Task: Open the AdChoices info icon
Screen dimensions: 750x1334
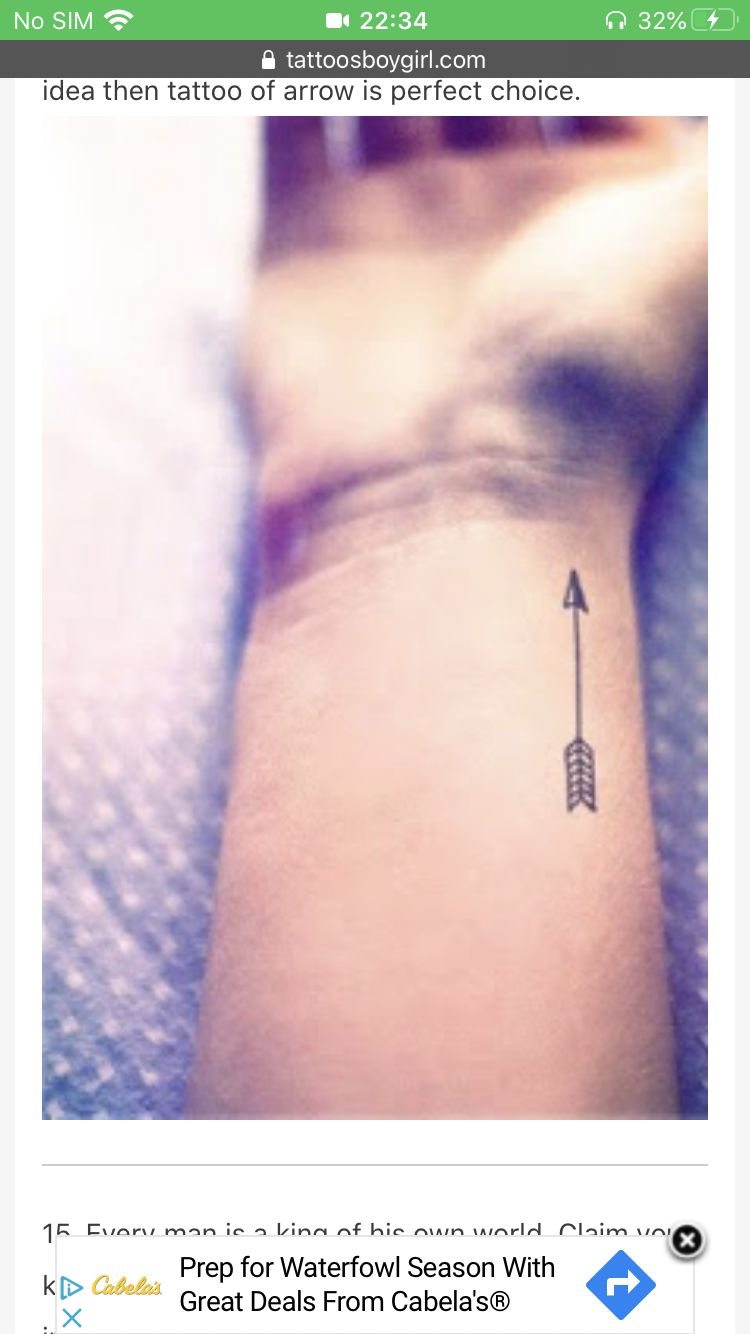Action: tap(72, 1287)
